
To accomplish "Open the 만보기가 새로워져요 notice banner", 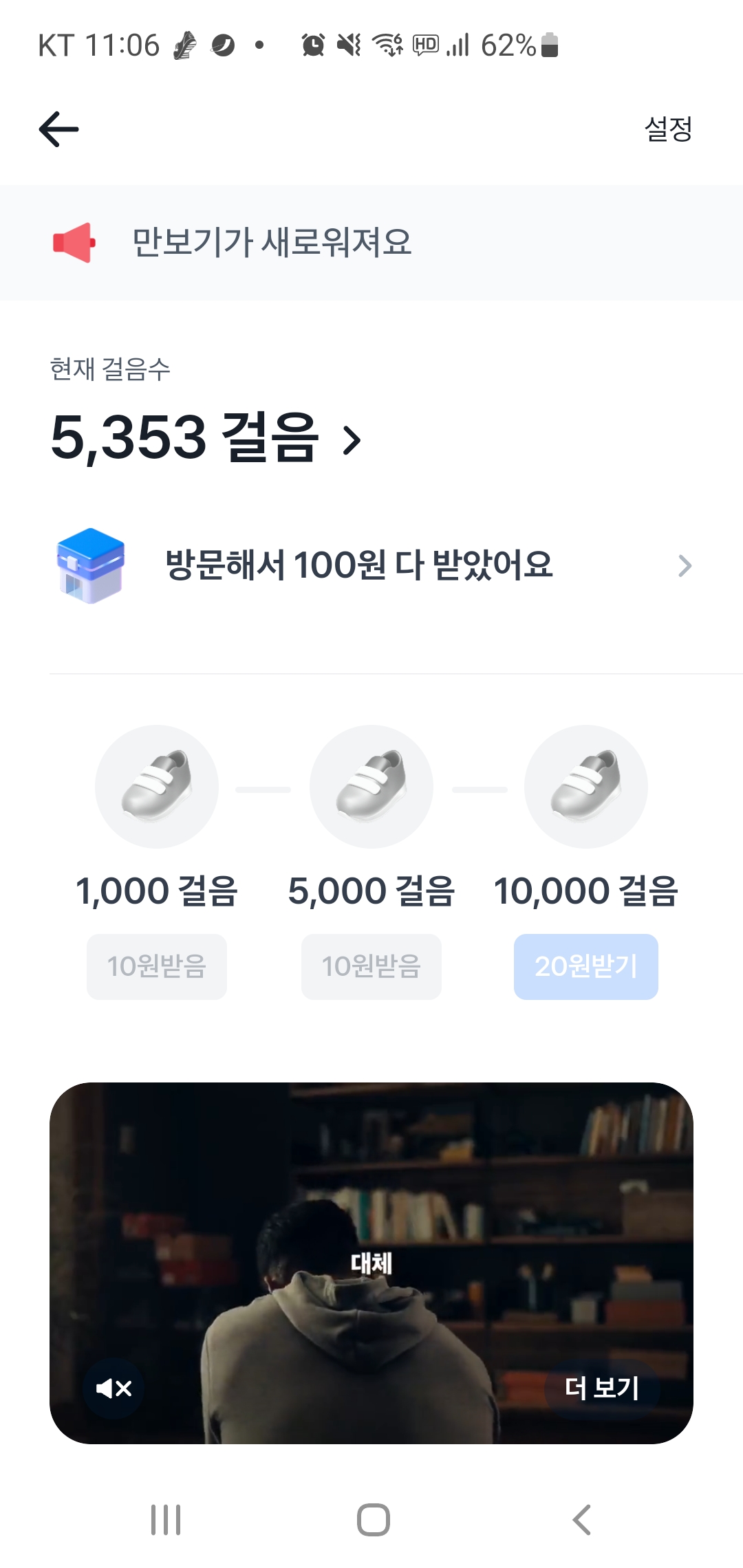I will (x=371, y=242).
